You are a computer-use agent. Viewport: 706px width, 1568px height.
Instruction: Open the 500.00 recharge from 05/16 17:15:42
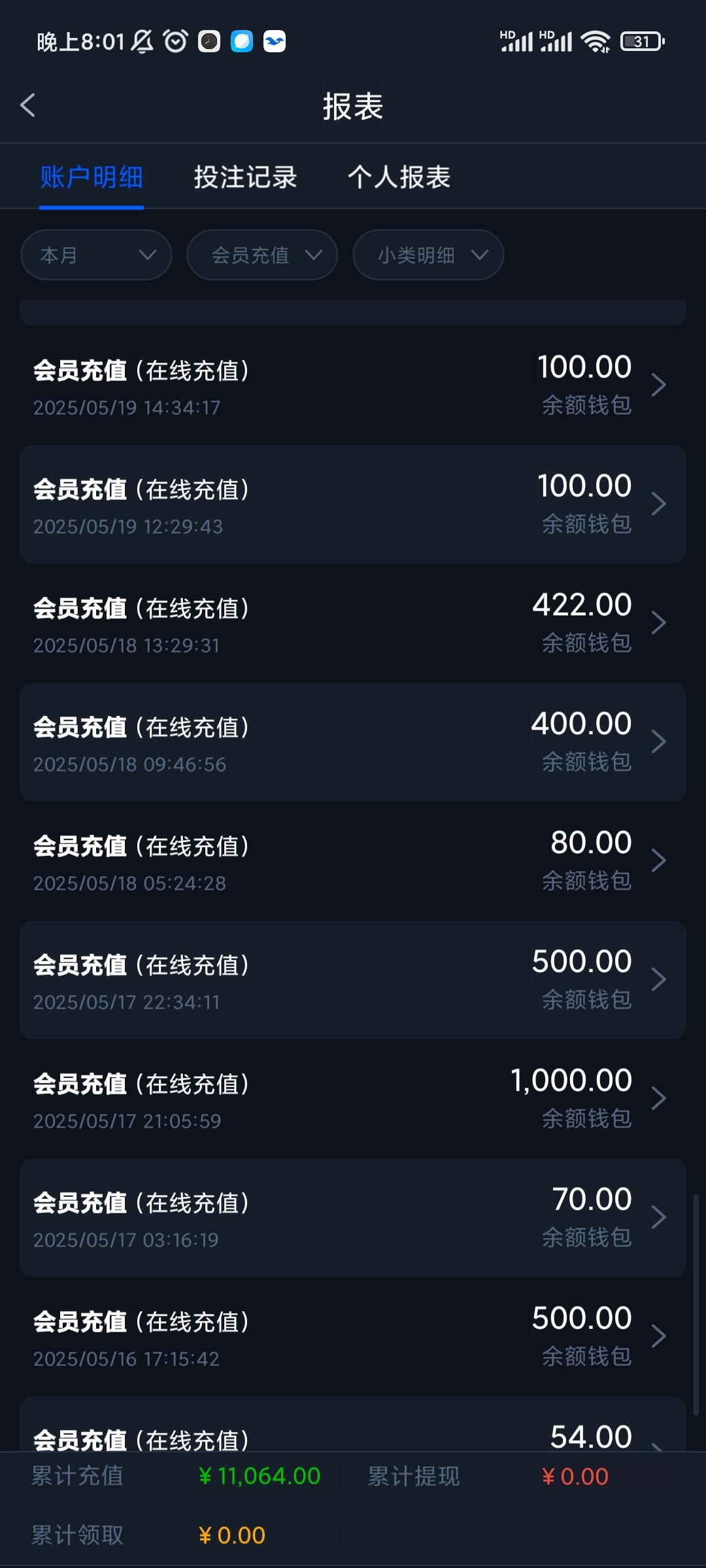click(353, 1337)
